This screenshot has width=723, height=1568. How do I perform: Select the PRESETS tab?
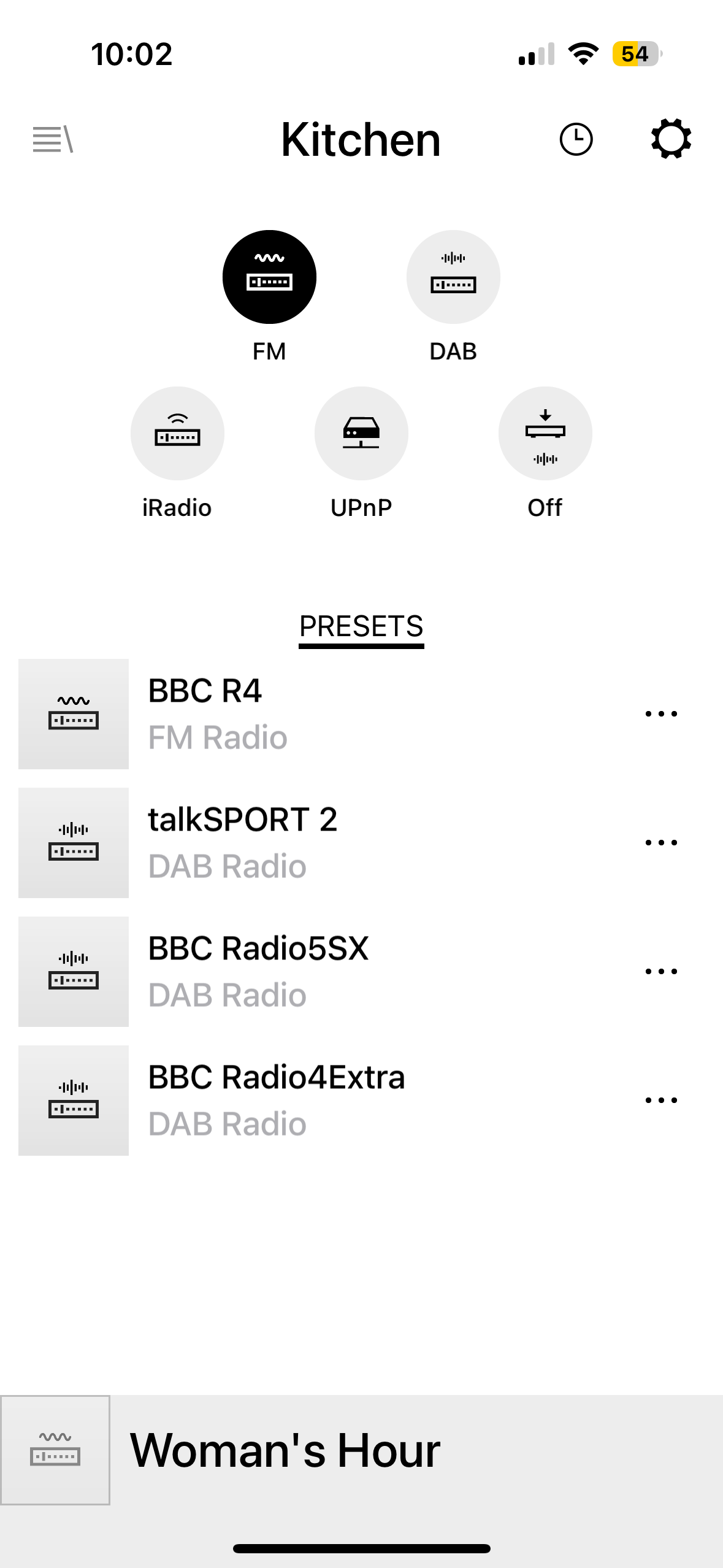pyautogui.click(x=361, y=628)
